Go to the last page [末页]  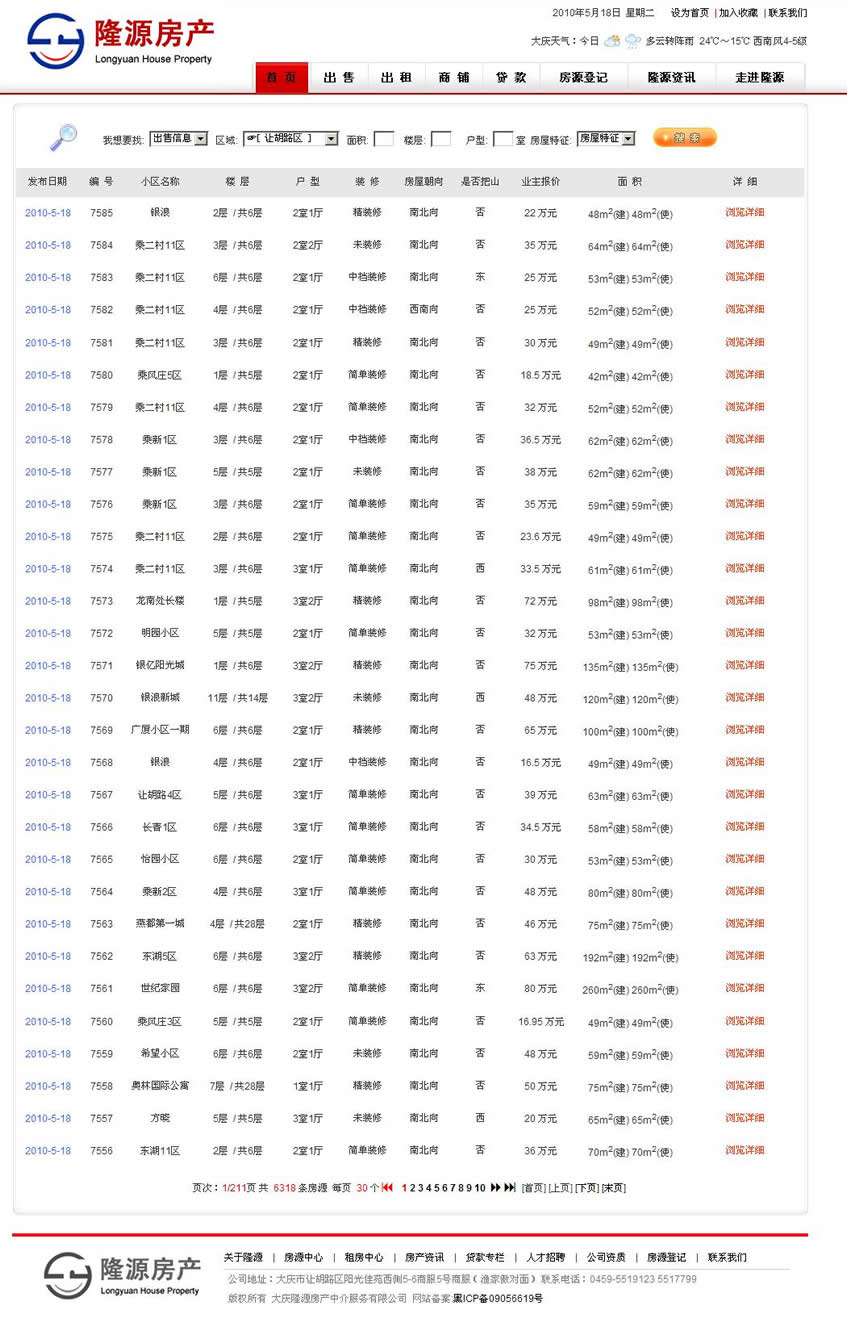(x=613, y=1188)
